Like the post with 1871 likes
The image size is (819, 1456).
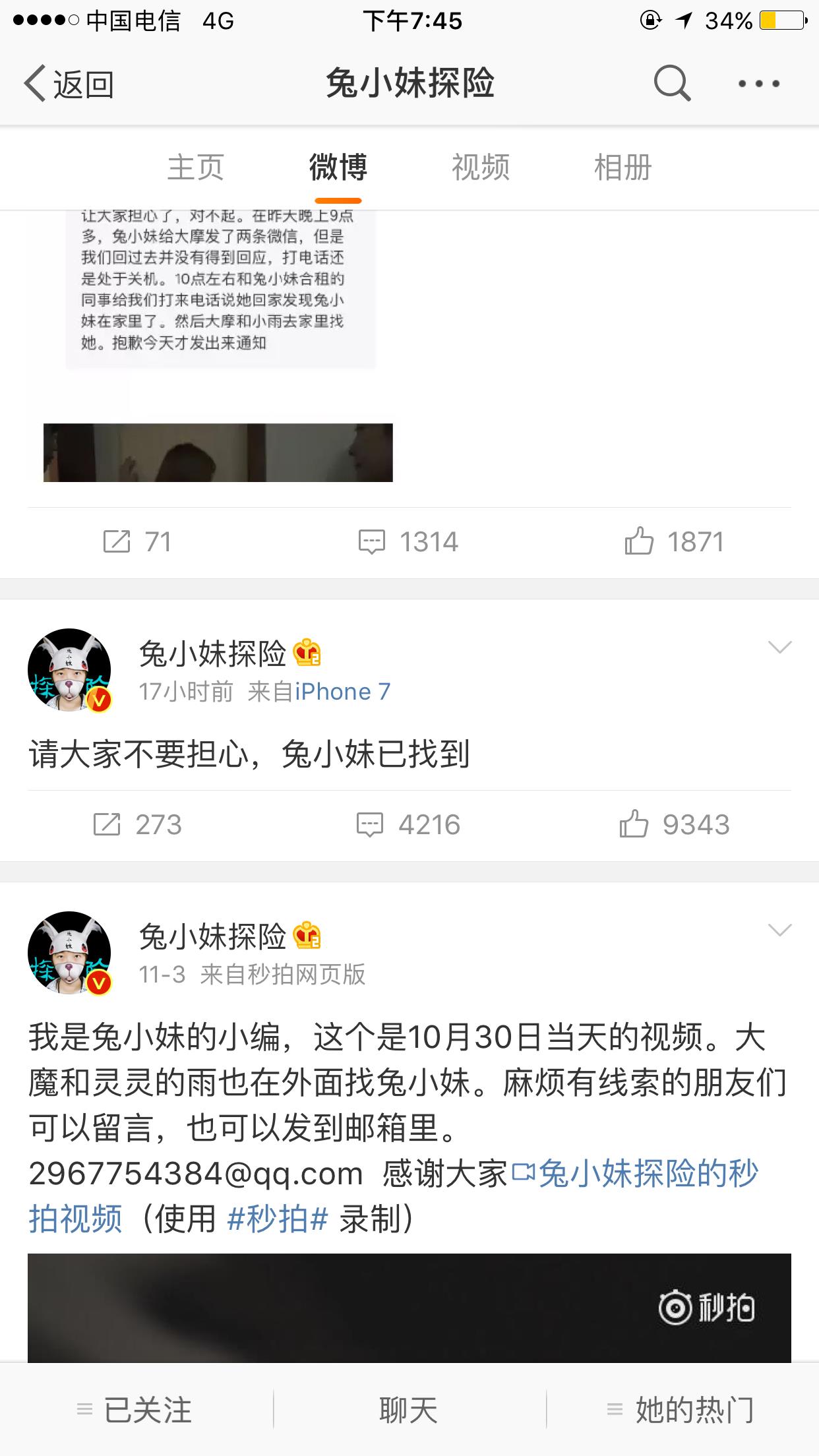[x=674, y=542]
